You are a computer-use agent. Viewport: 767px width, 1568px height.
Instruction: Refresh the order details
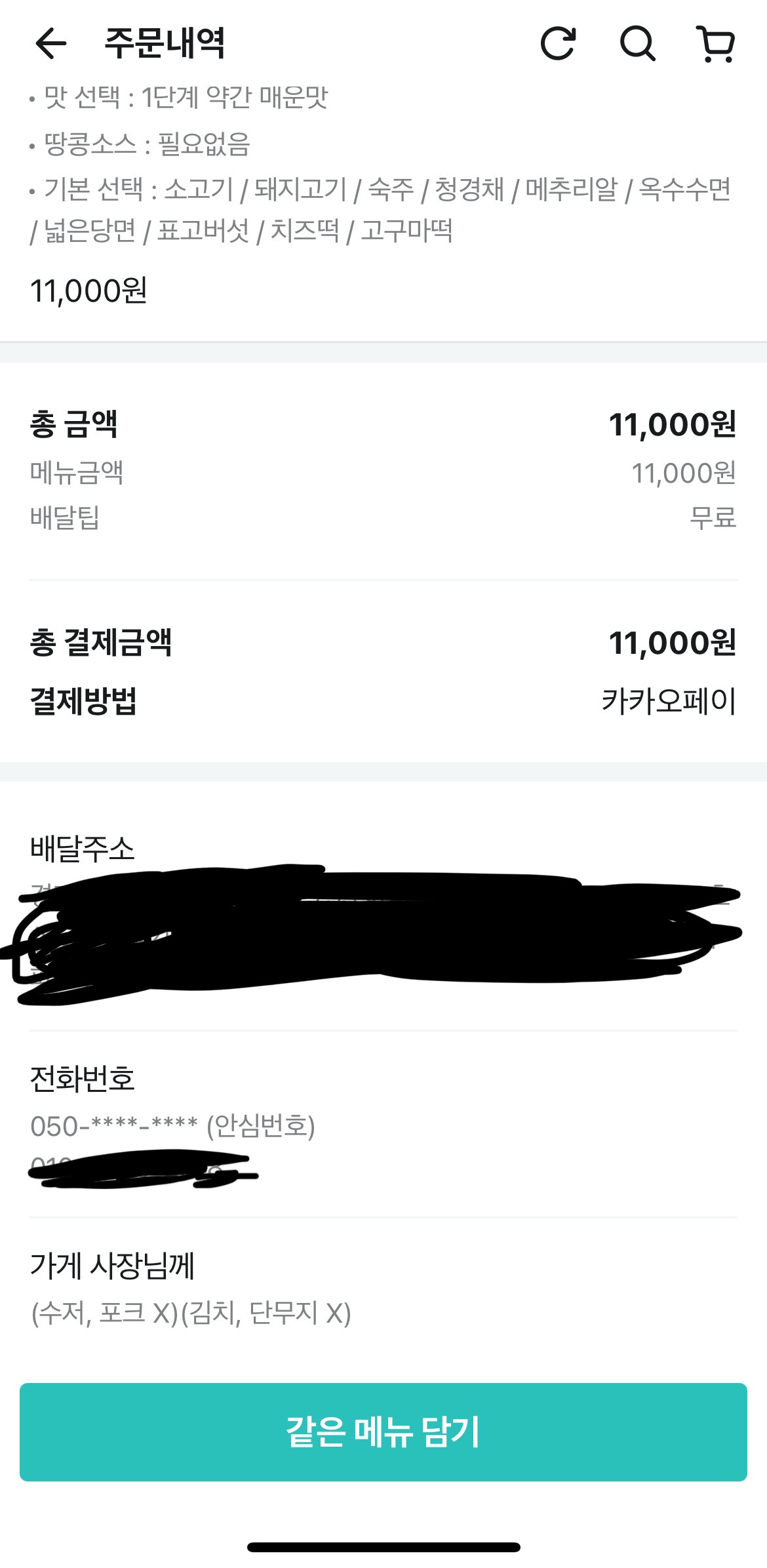click(558, 44)
